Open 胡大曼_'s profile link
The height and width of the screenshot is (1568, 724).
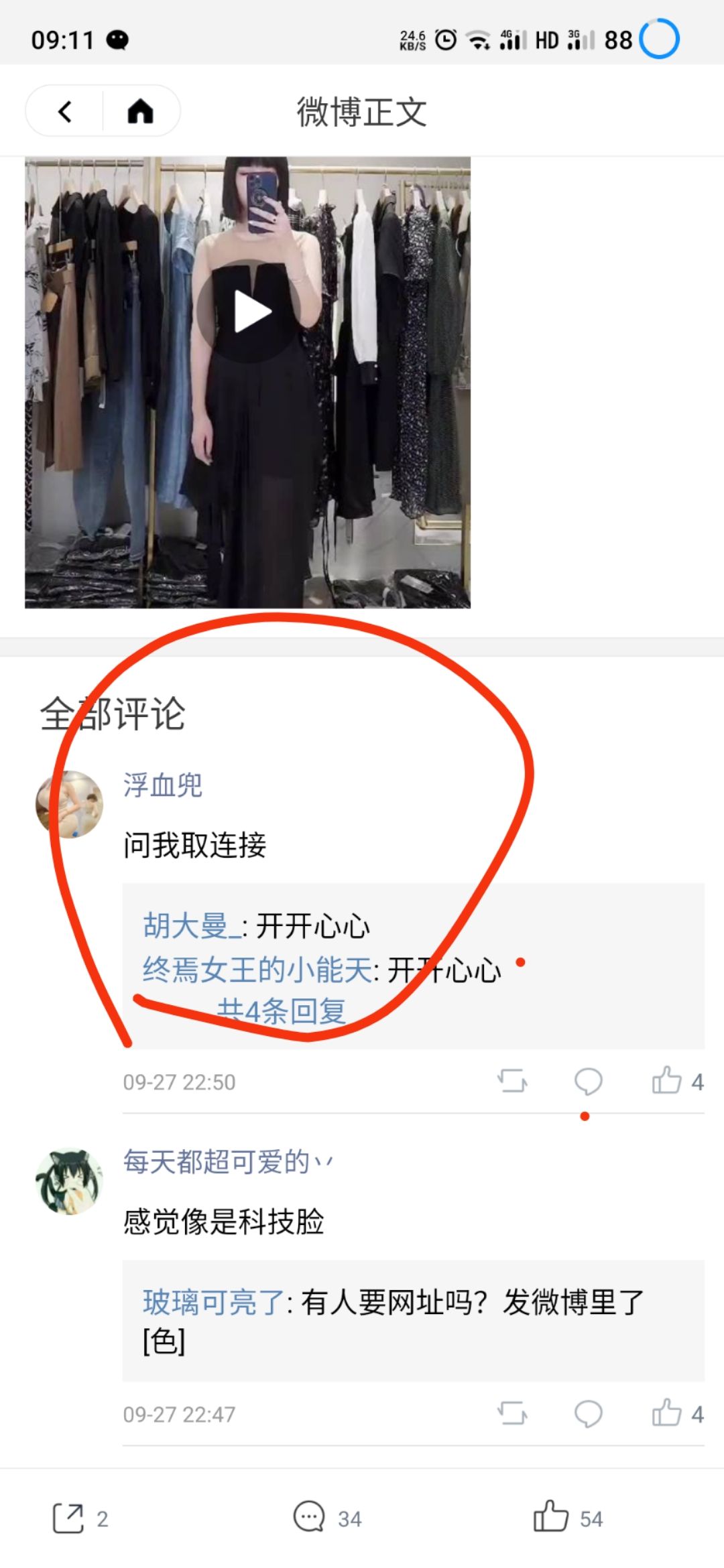[x=191, y=926]
